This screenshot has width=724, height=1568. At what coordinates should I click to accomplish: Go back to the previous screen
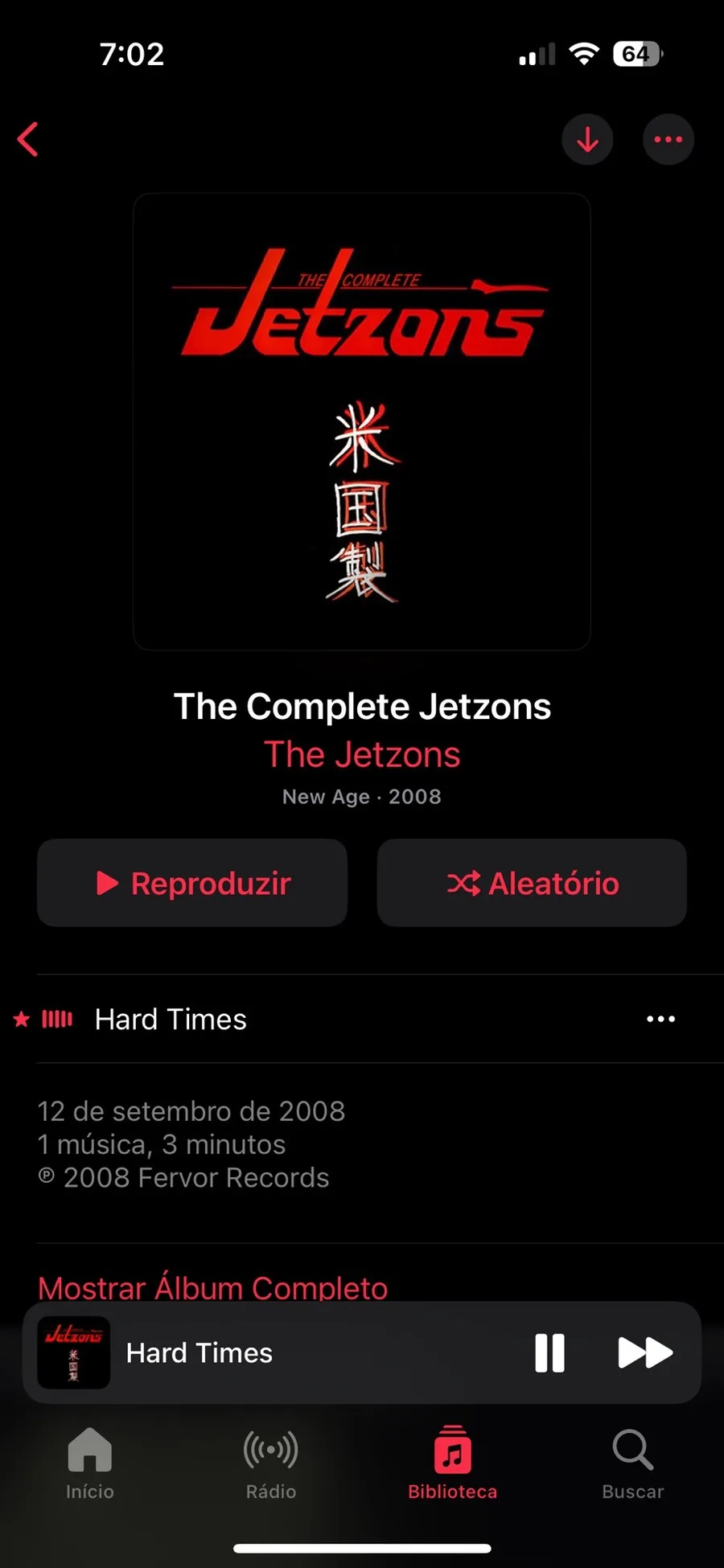click(29, 139)
